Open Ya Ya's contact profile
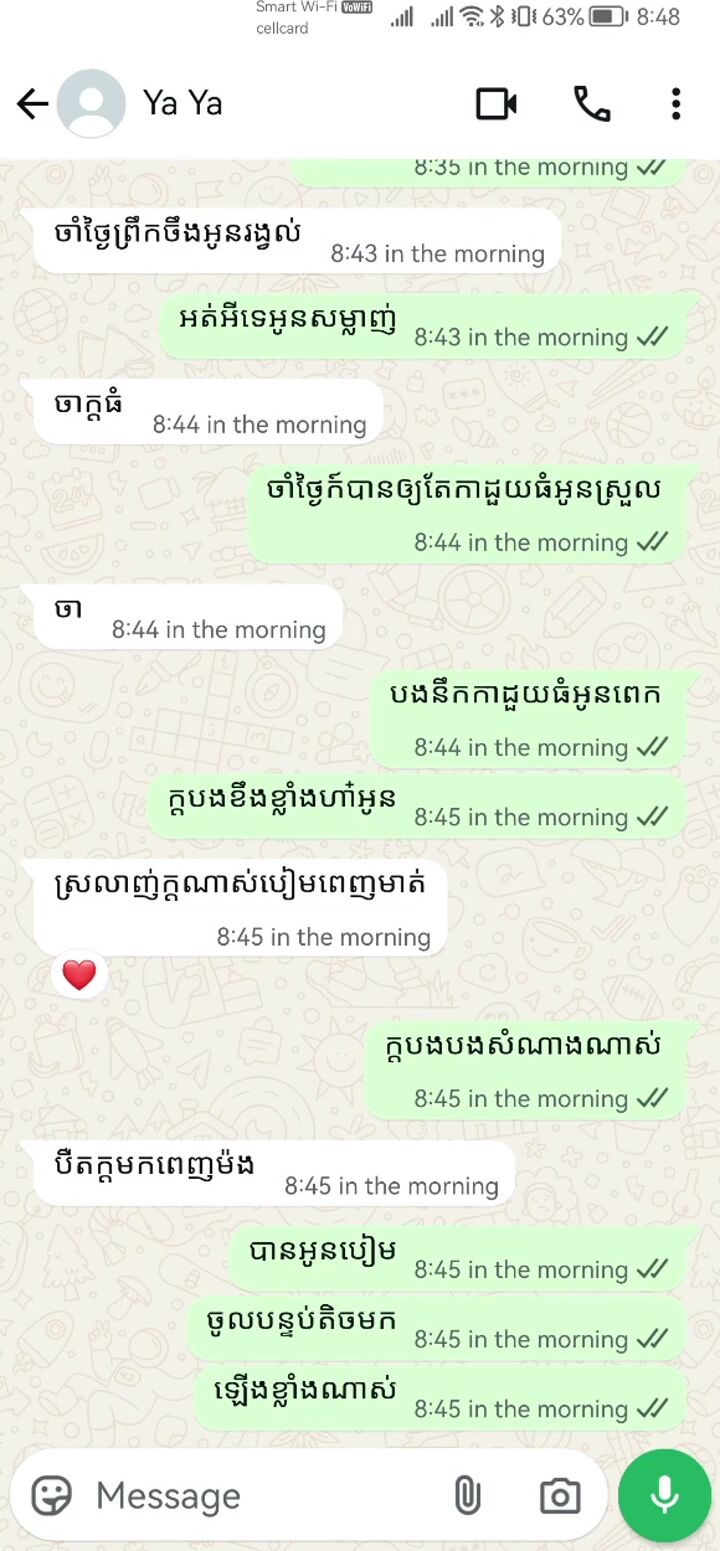The image size is (720, 1551). (182, 103)
